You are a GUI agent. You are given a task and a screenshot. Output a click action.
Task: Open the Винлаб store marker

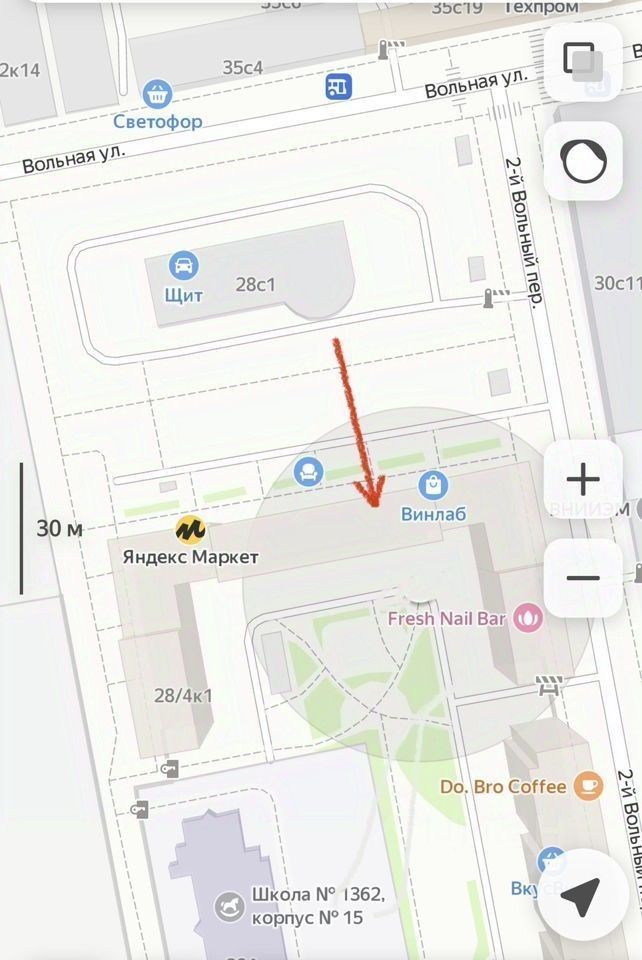click(433, 487)
